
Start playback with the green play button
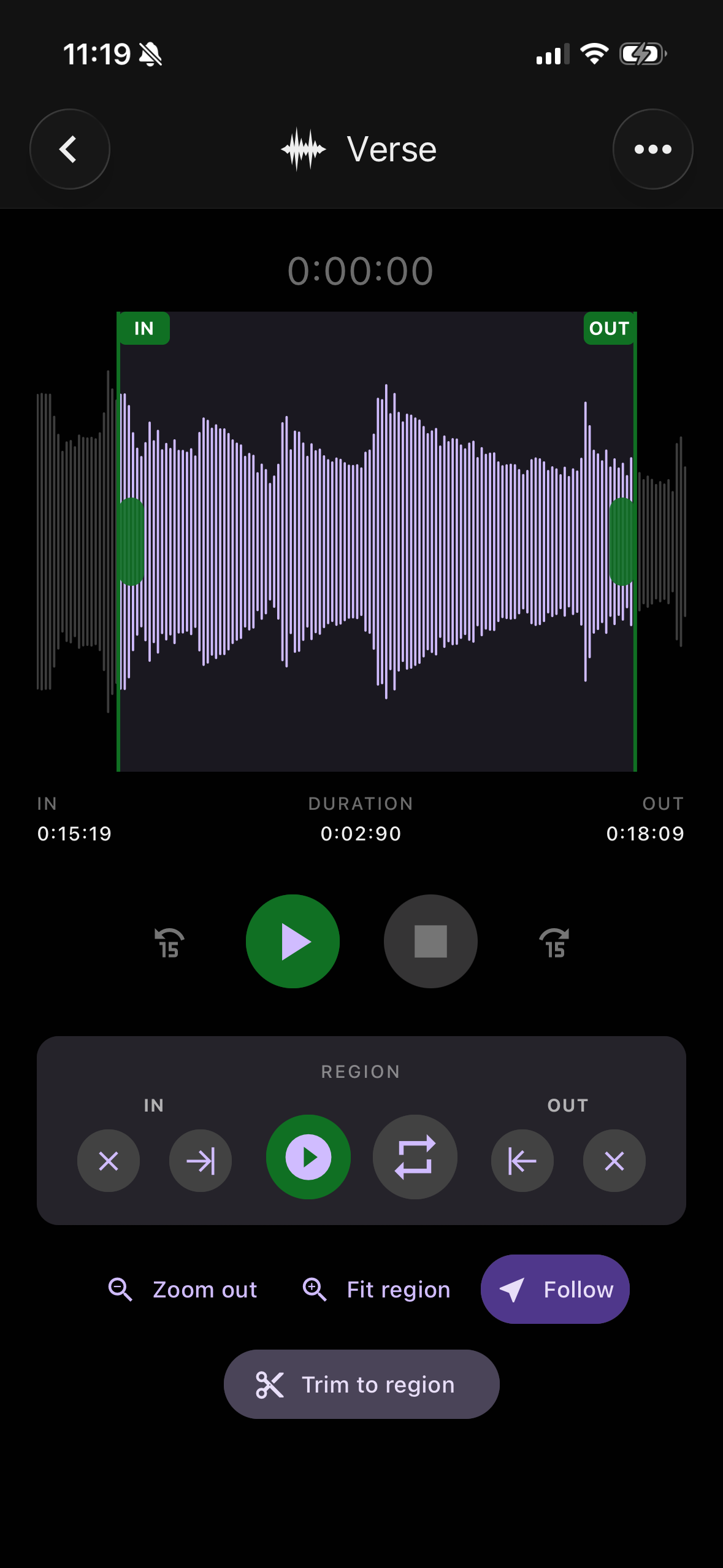tap(293, 942)
